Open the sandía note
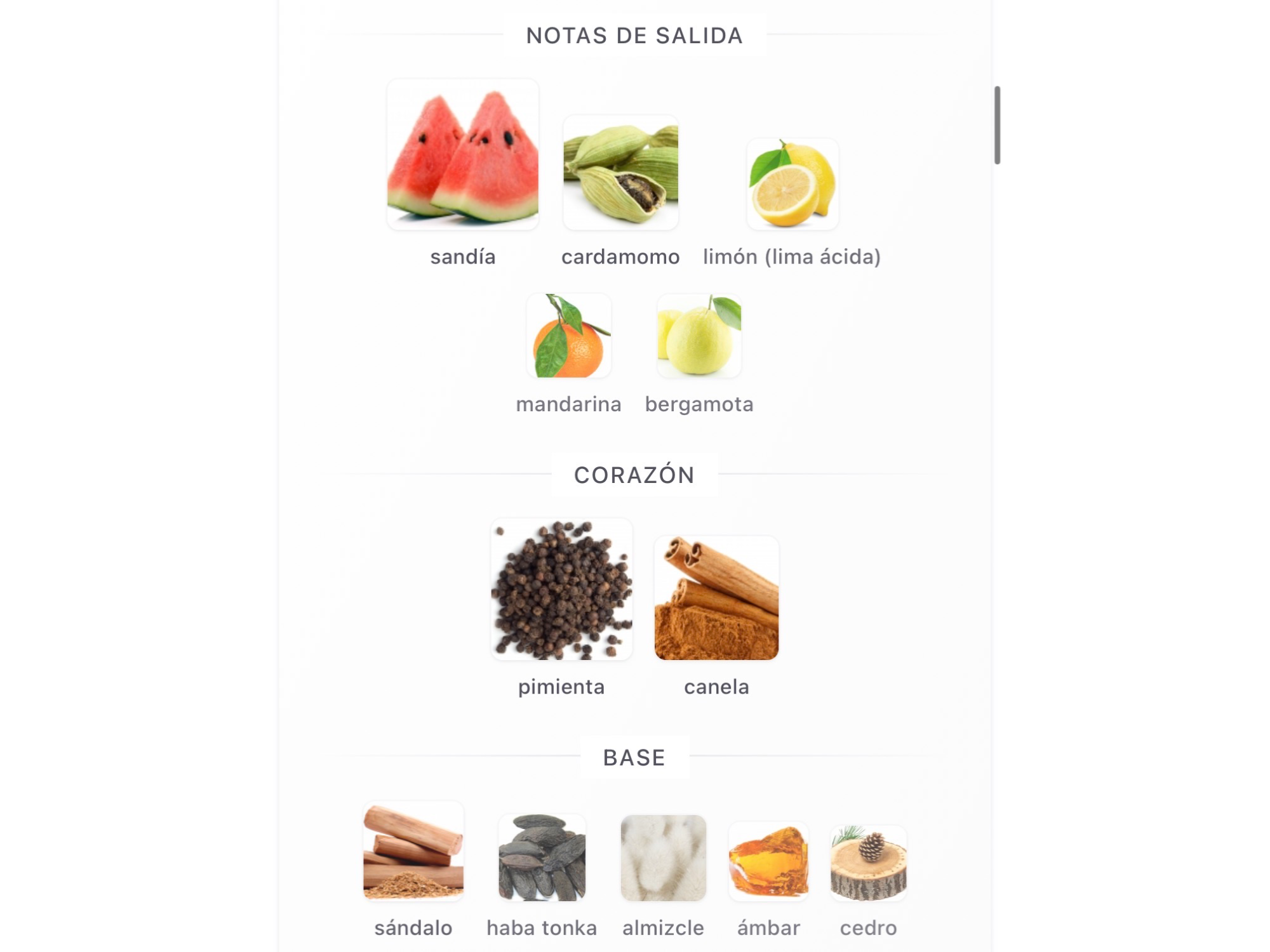The width and height of the screenshot is (1270, 952). (463, 155)
